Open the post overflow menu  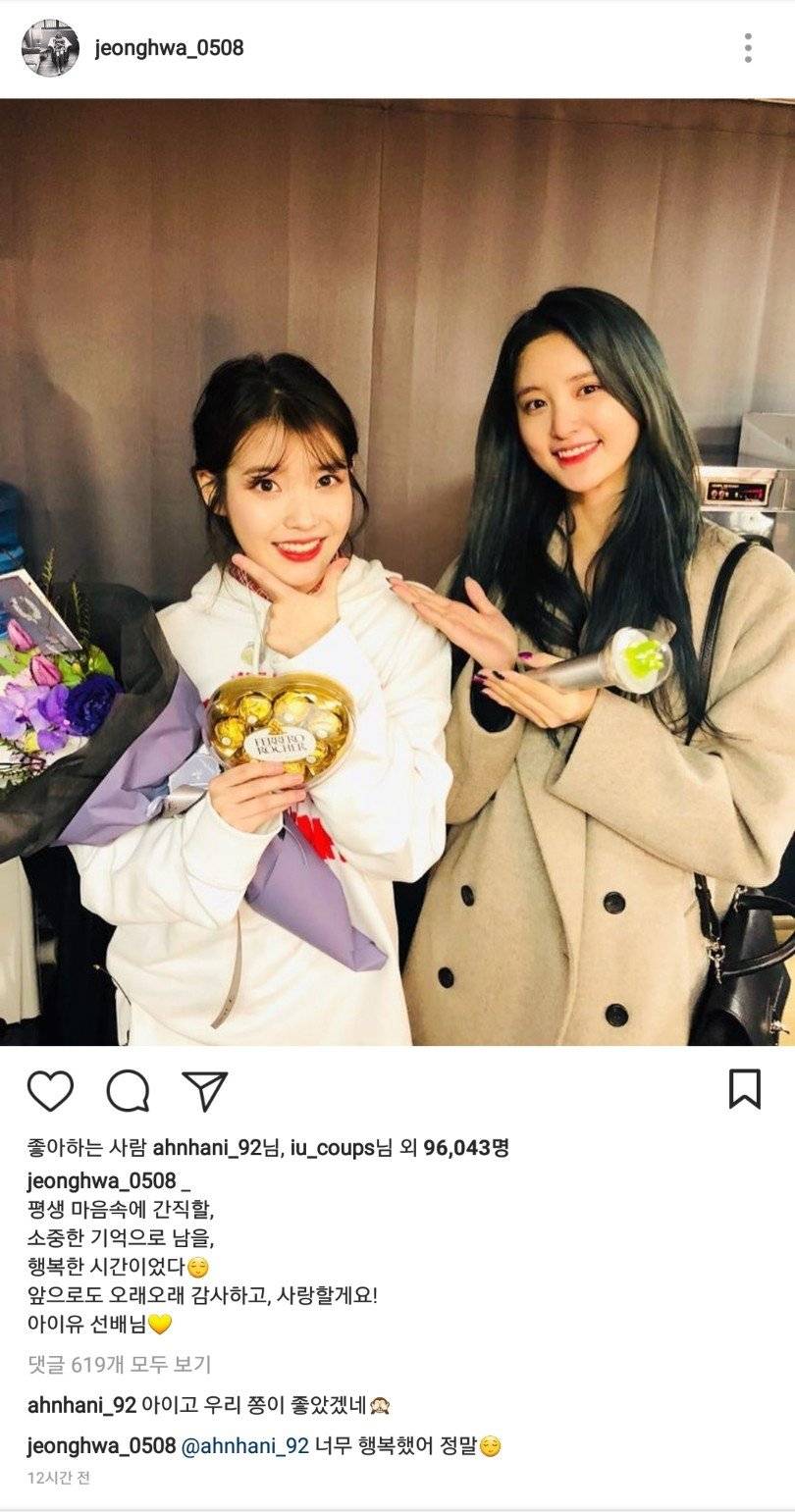click(748, 48)
